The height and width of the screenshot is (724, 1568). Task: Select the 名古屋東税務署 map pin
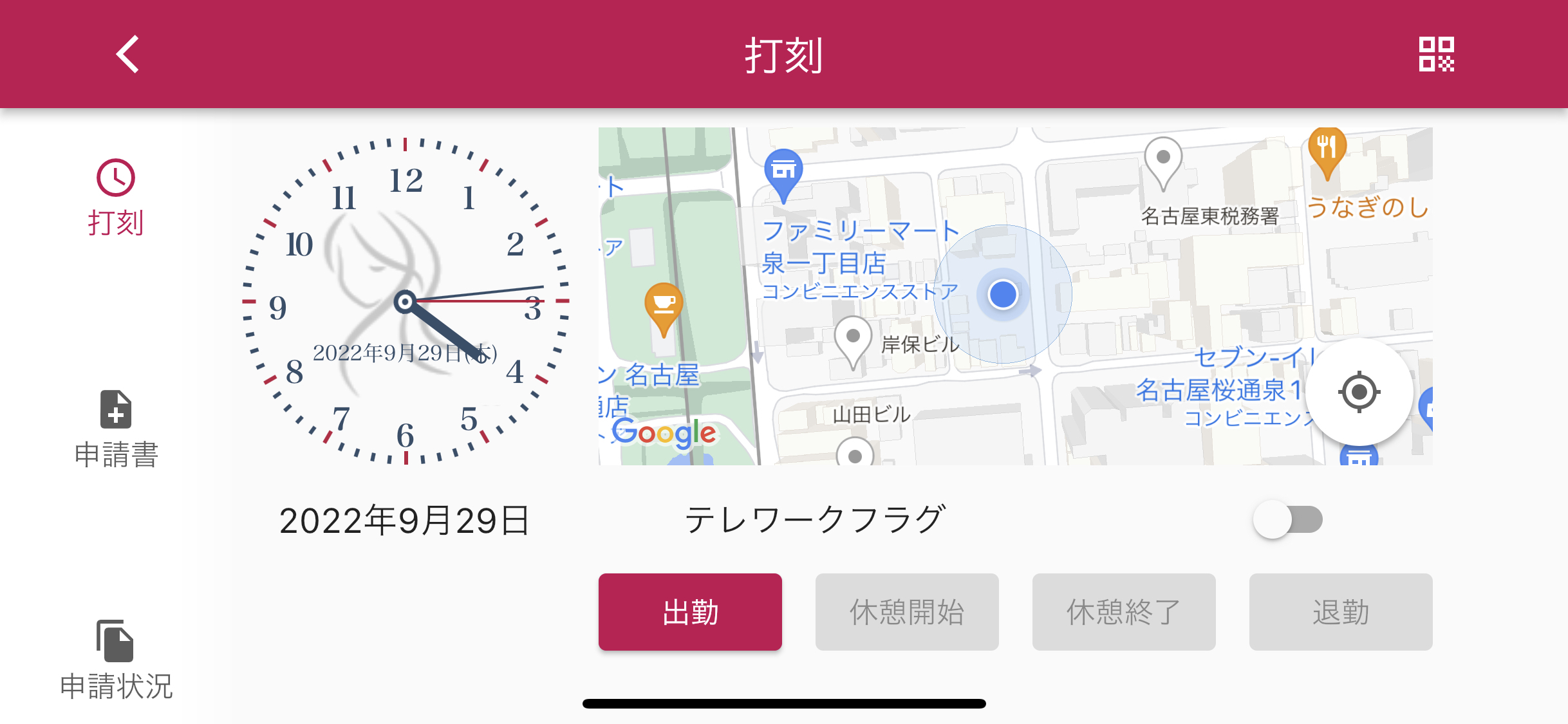(x=1163, y=161)
